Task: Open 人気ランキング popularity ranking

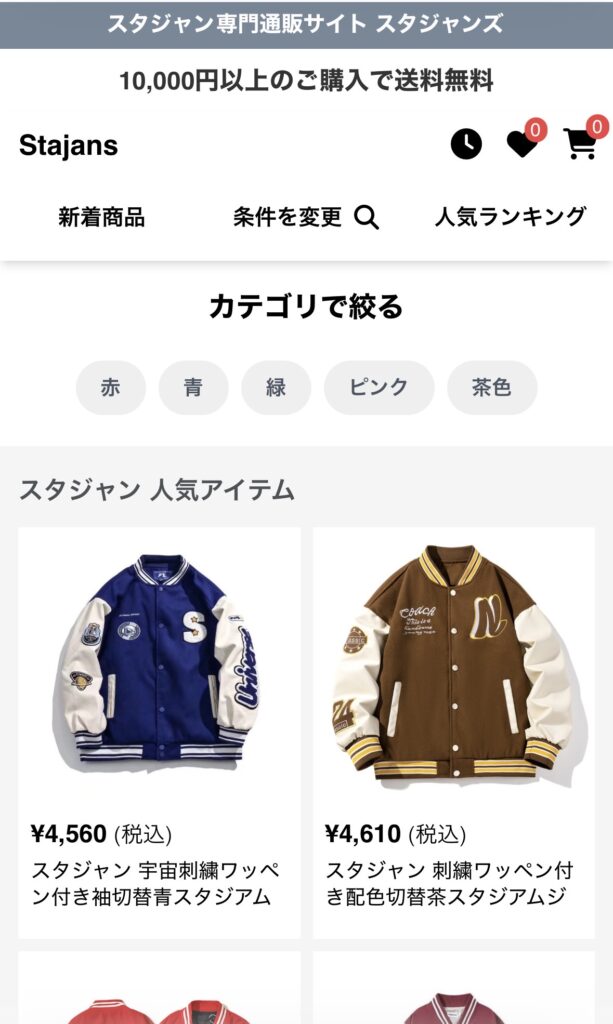Action: 510,217
